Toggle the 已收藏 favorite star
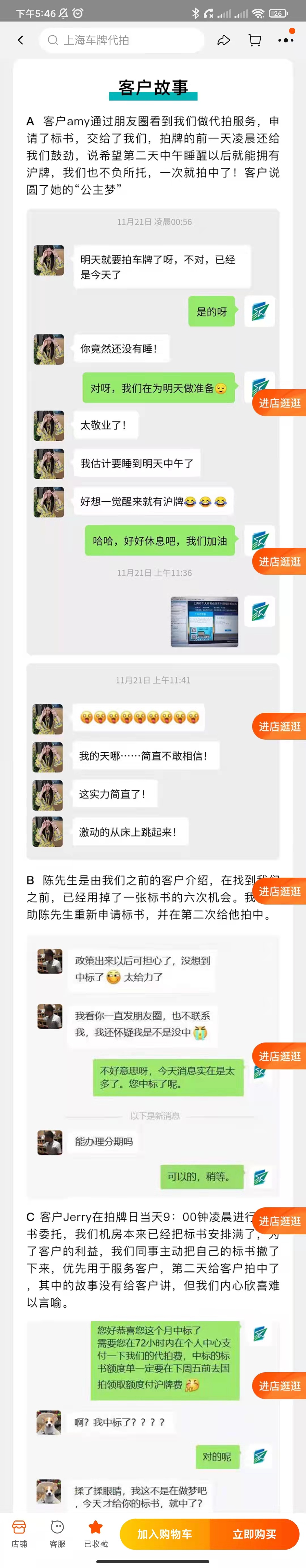306x1568 pixels. point(95,1533)
